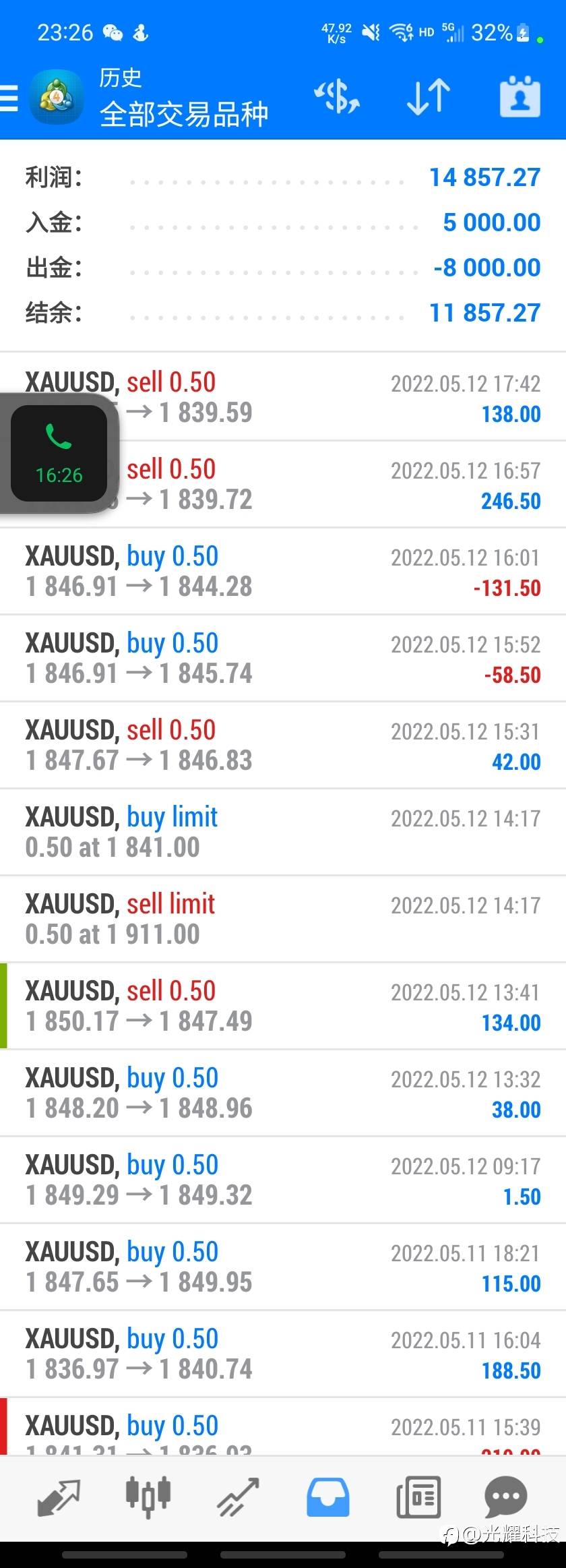The height and width of the screenshot is (1568, 566).
Task: Expand the sell trade closed at 1 847.49
Action: pyautogui.click(x=283, y=1006)
